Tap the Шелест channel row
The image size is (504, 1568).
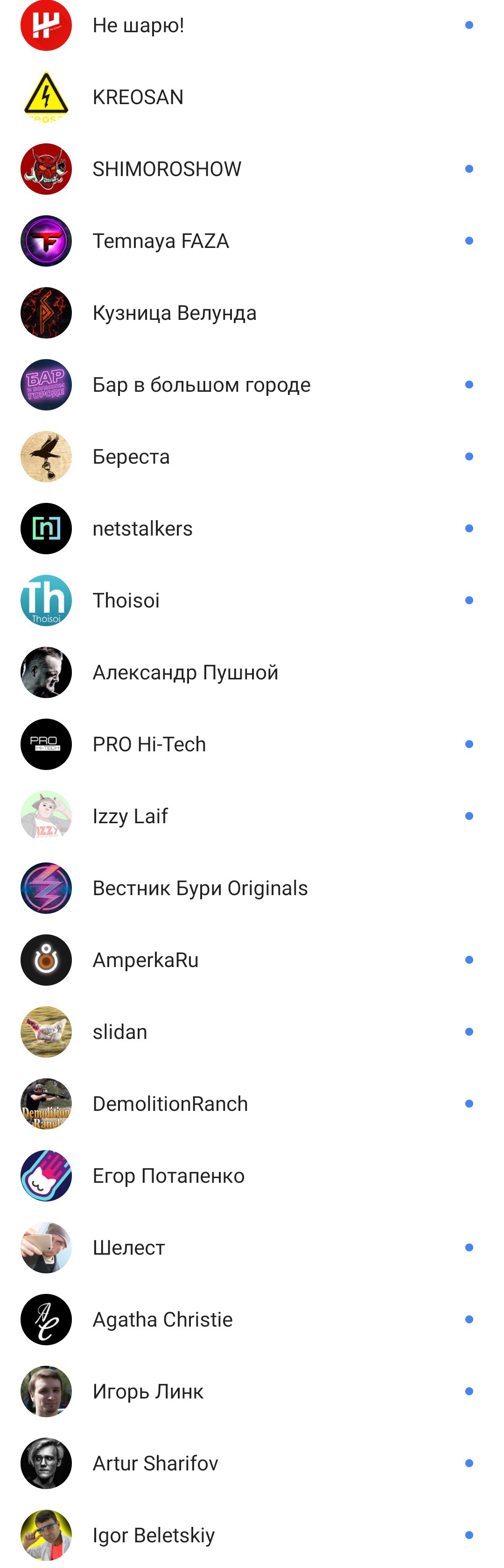(x=129, y=1247)
